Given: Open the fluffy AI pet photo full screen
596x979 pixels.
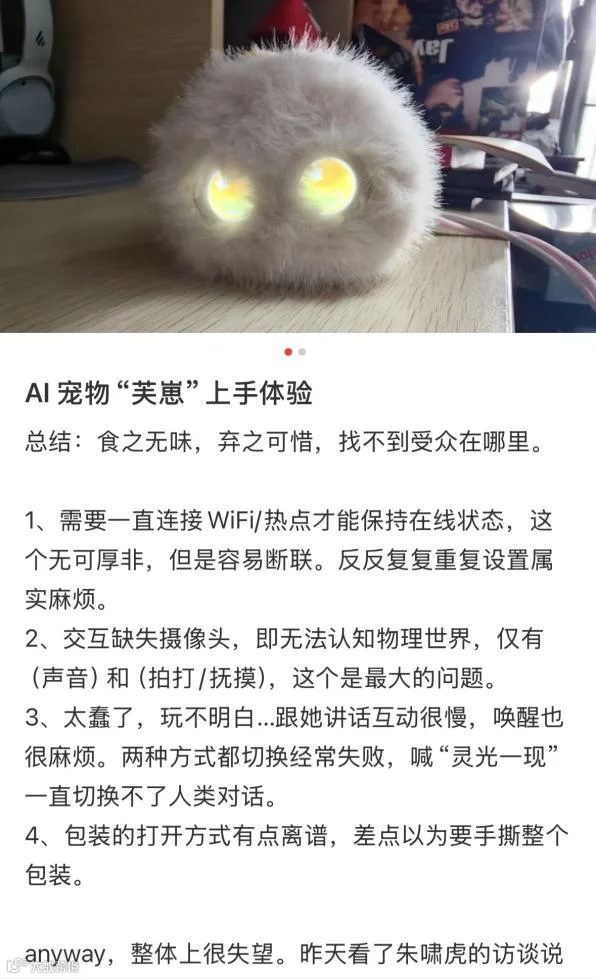Looking at the screenshot, I should pos(298,166).
